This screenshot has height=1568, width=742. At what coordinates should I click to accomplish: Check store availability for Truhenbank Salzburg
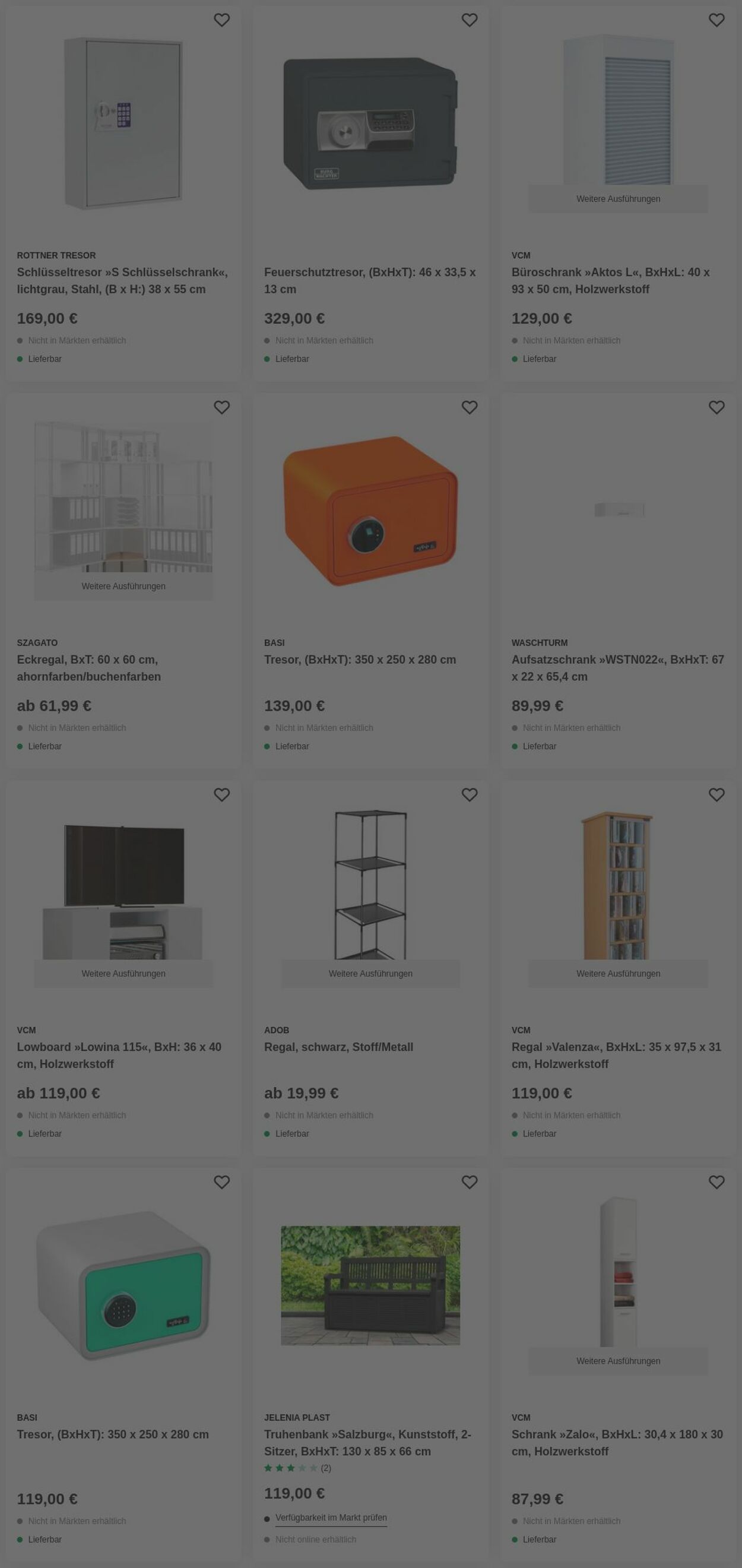[331, 1518]
